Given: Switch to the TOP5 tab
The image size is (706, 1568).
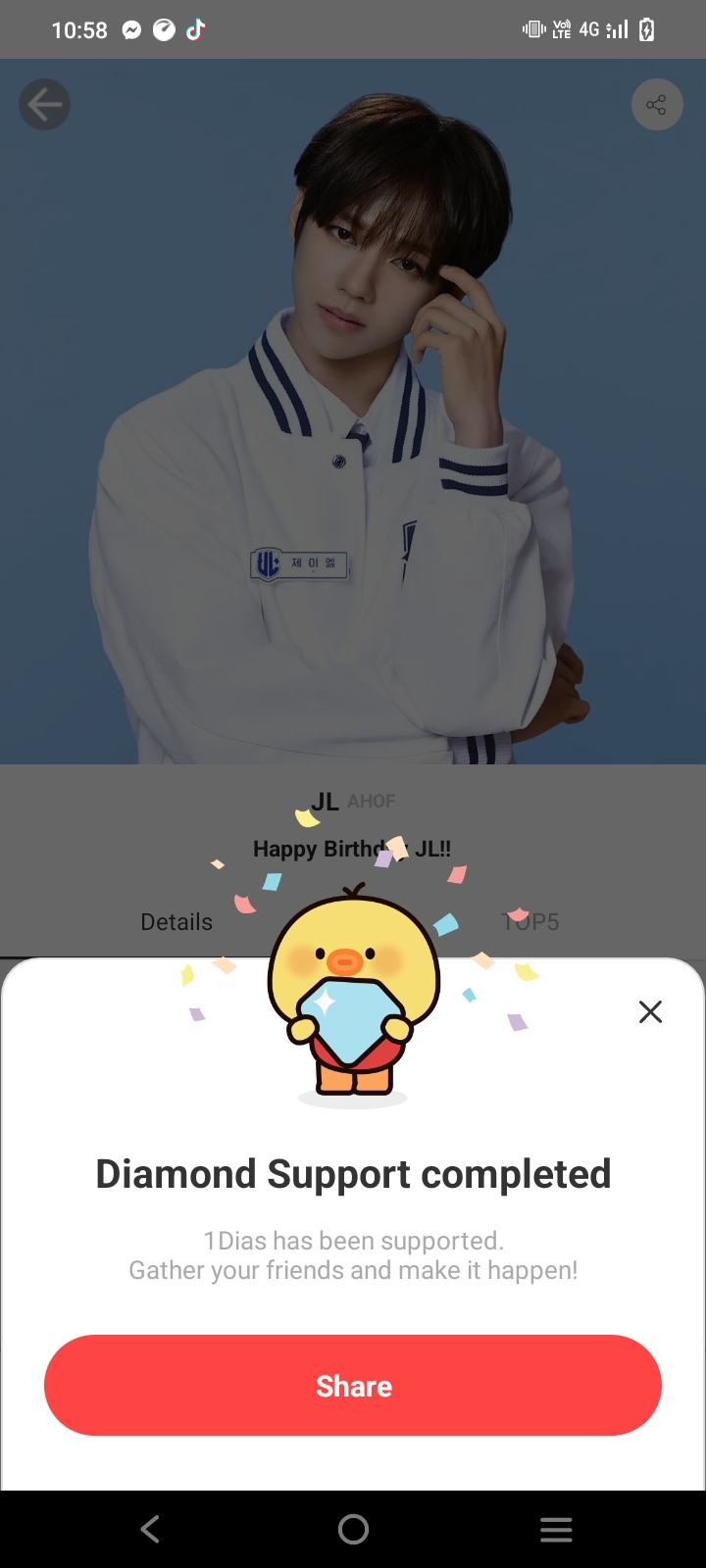Looking at the screenshot, I should (530, 922).
